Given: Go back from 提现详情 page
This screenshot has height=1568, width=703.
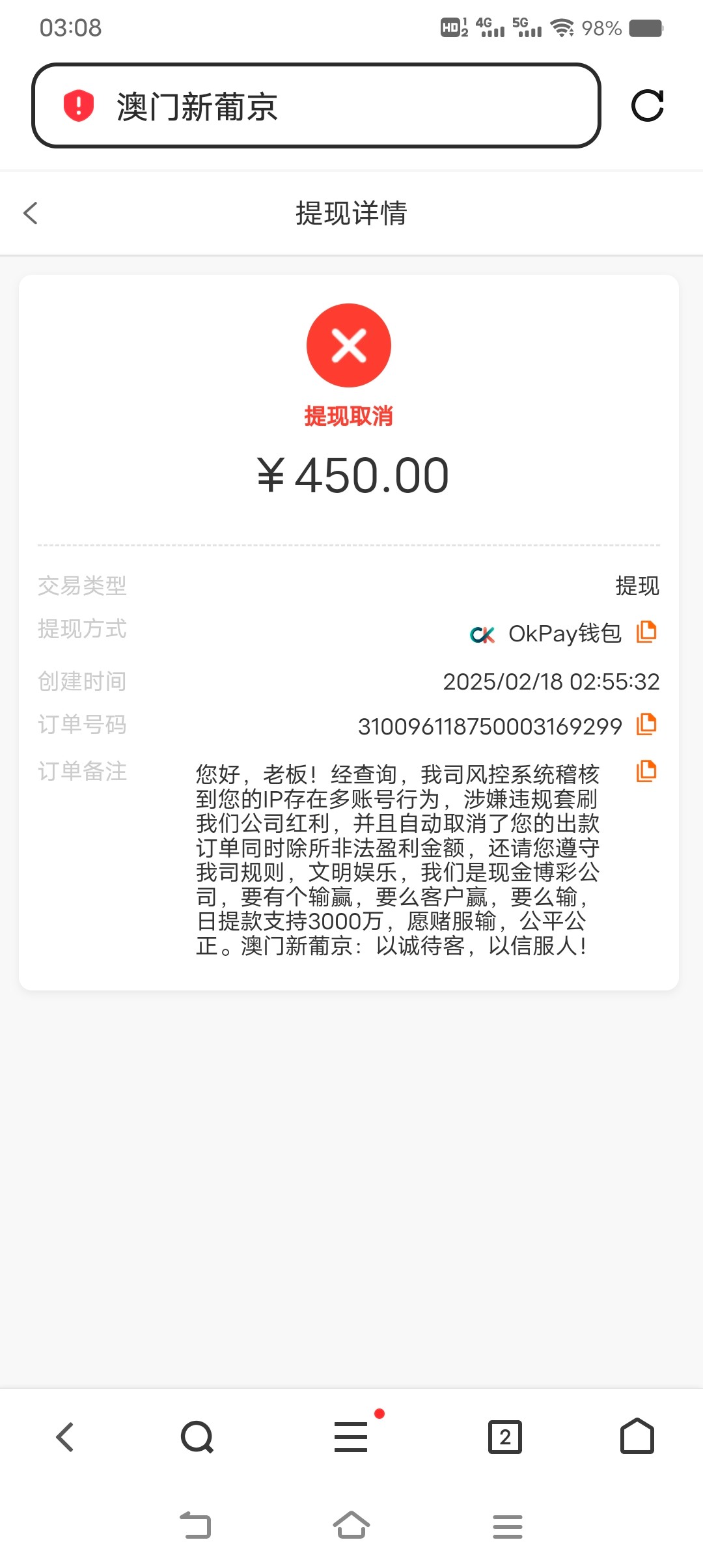Looking at the screenshot, I should pos(31,213).
